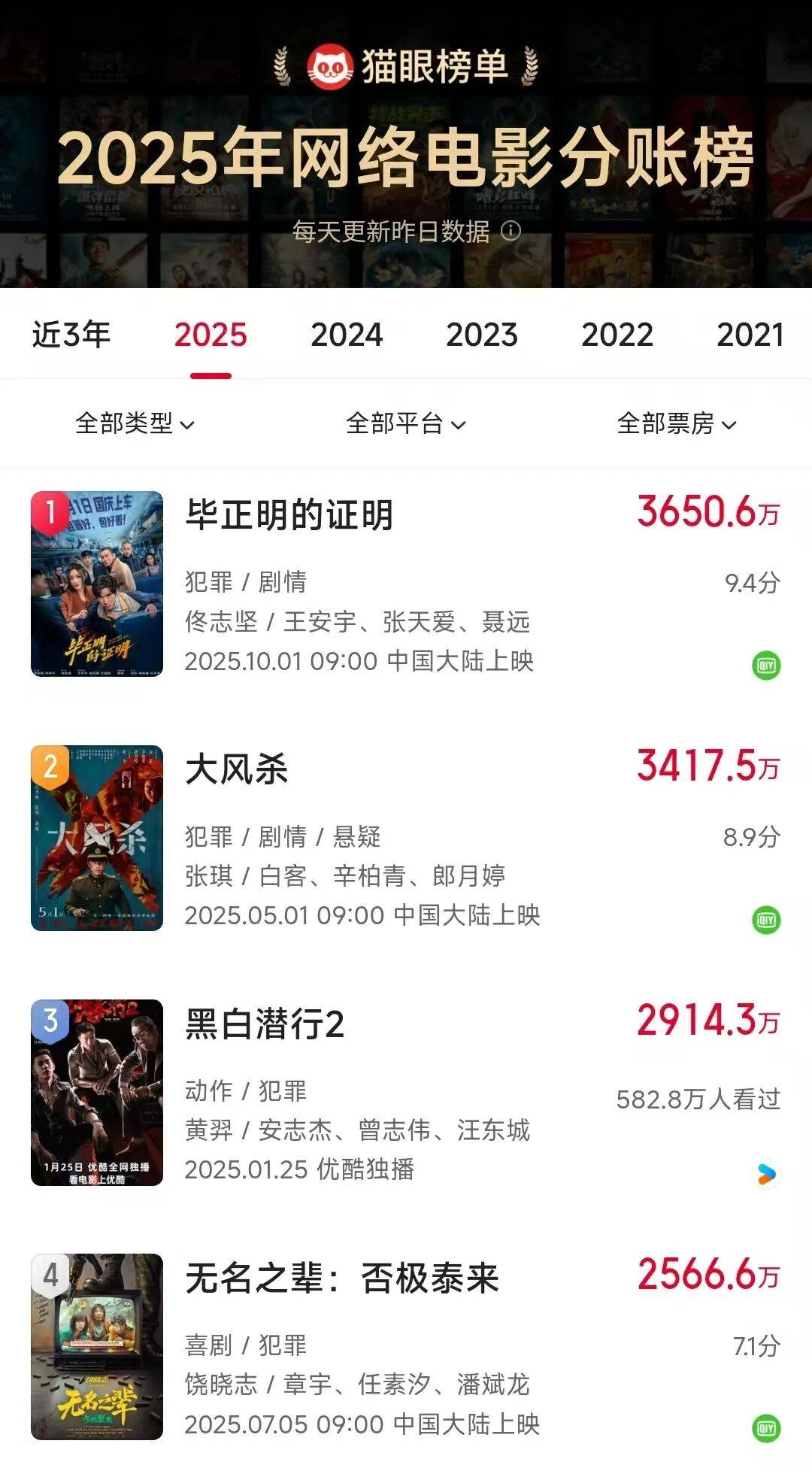812x1477 pixels.
Task: Select the 2024 year tab
Action: pyautogui.click(x=347, y=335)
